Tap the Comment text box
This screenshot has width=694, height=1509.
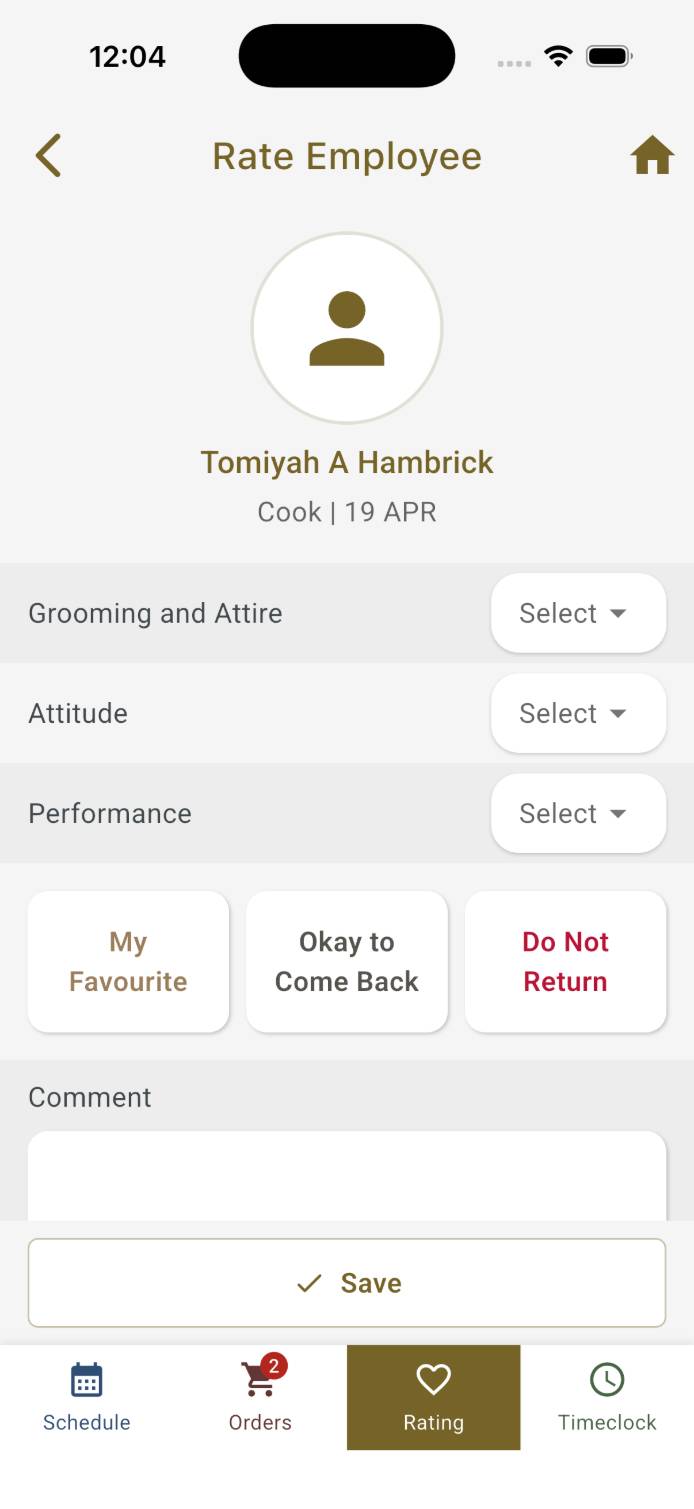click(x=347, y=1176)
